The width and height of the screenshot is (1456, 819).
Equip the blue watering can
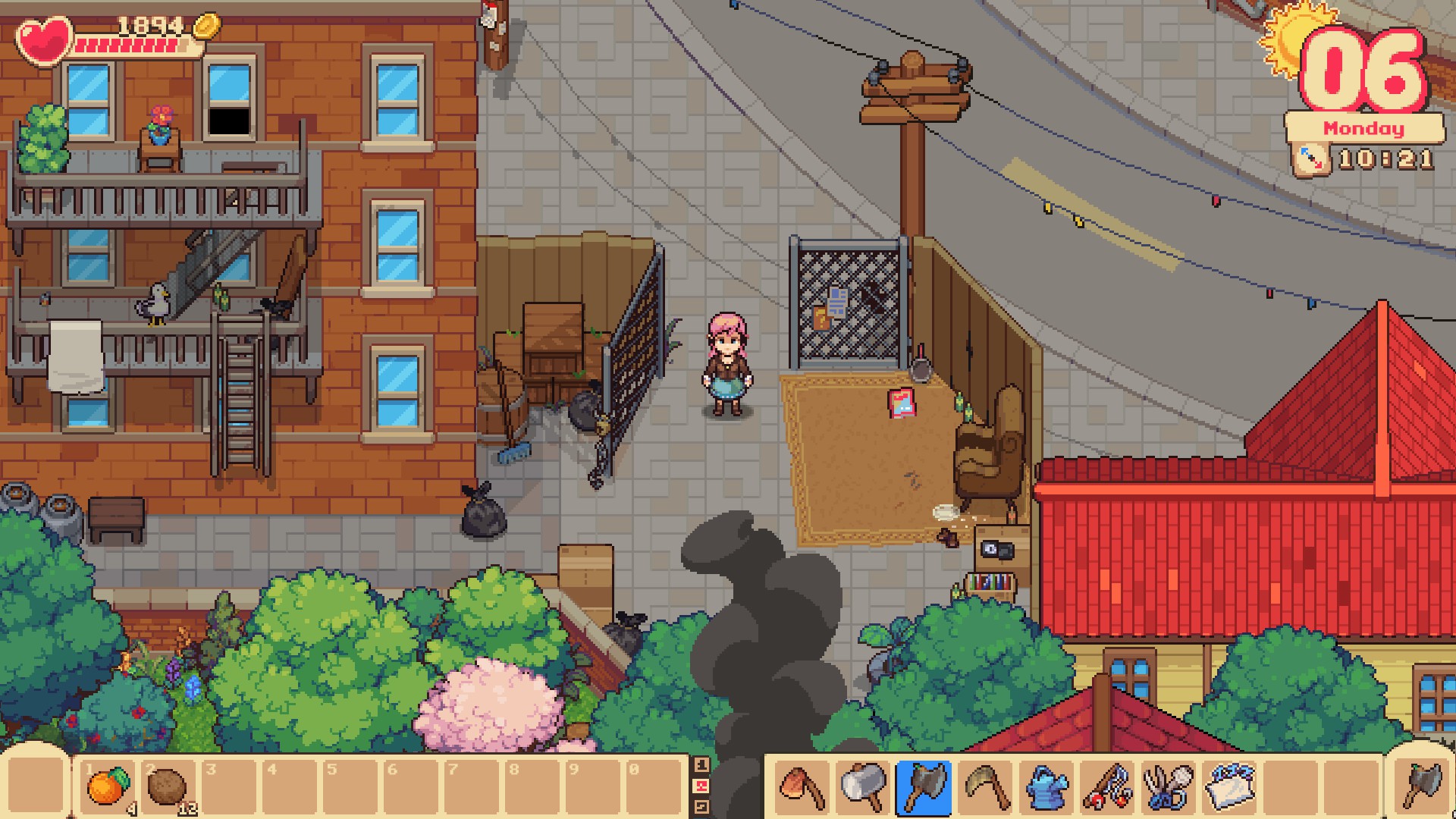click(1046, 788)
